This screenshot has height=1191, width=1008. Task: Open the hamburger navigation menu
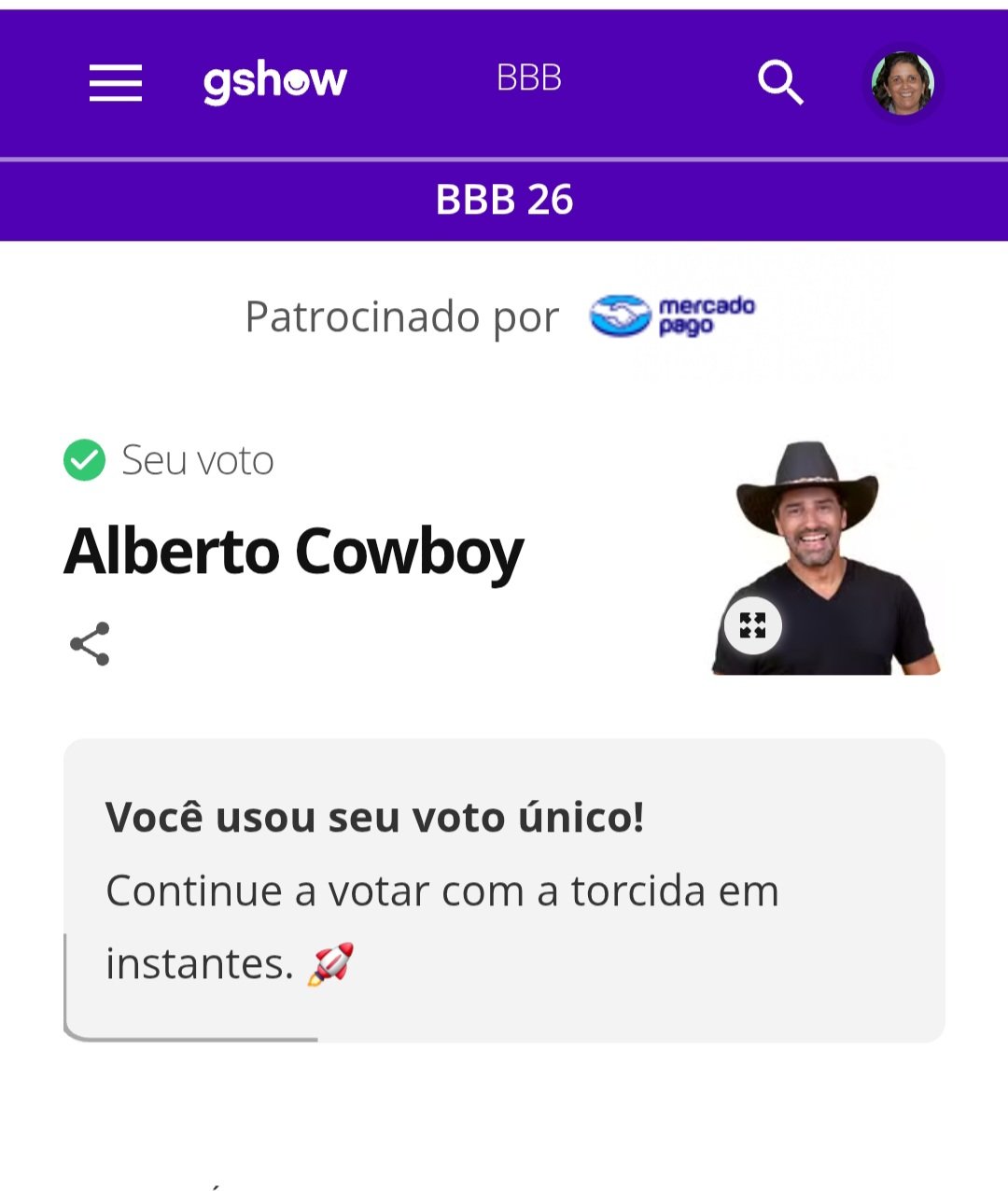click(116, 82)
